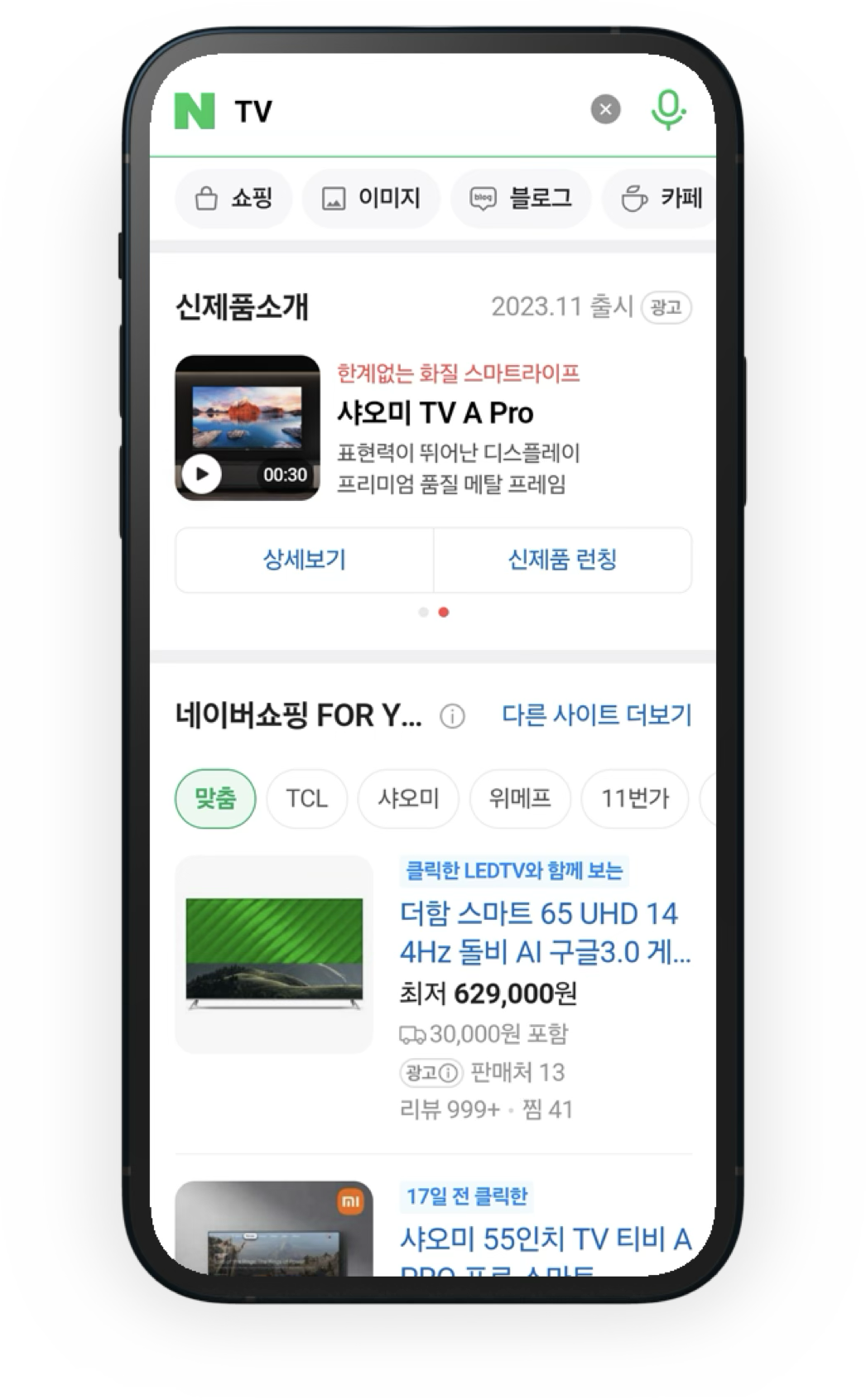Select the 맞춤 filter chip
The height and width of the screenshot is (1400, 866).
tap(215, 798)
